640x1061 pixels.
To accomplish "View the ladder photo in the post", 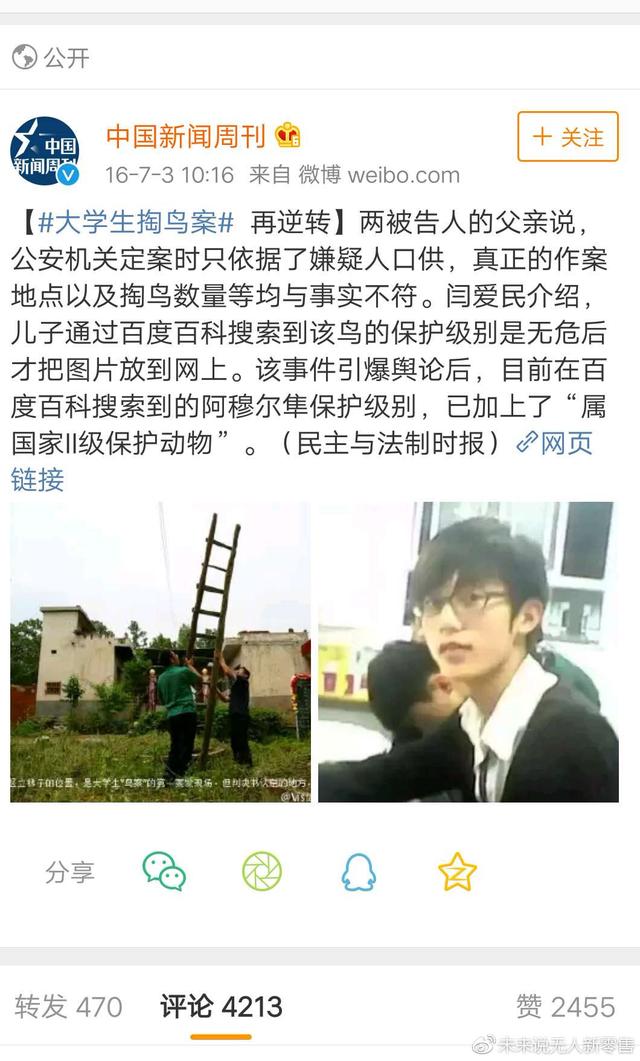I will pos(160,652).
